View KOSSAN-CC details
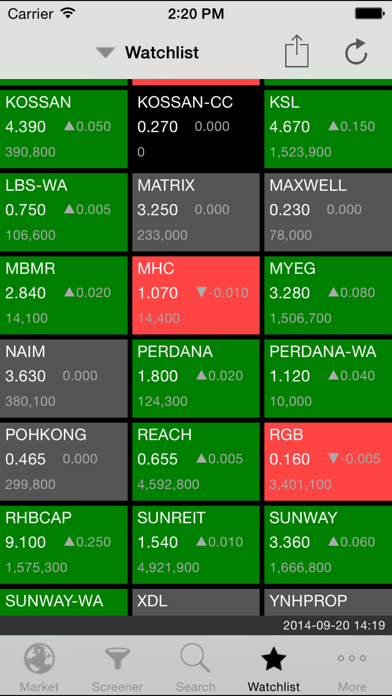The image size is (392, 696). pyautogui.click(x=196, y=129)
